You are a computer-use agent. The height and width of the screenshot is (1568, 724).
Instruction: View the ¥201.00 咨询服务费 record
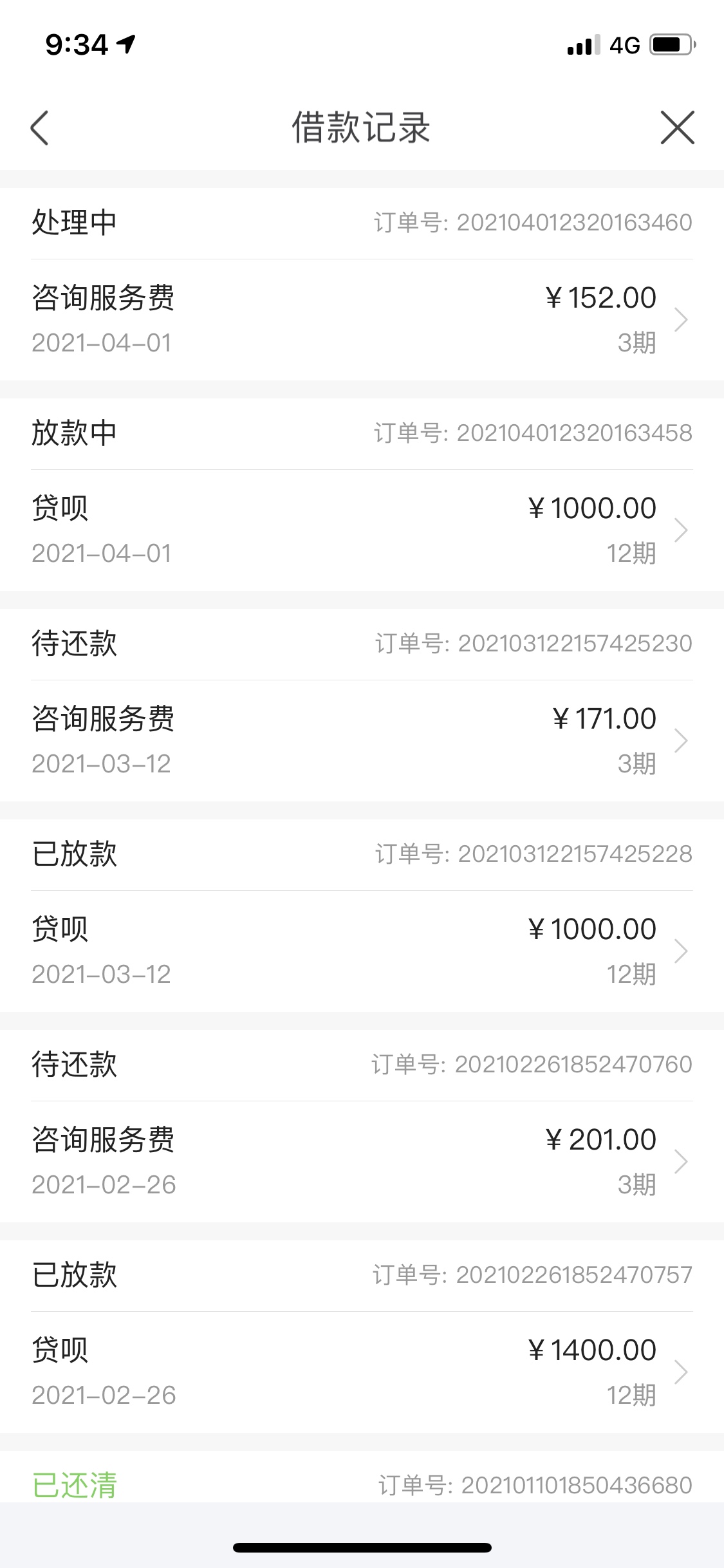point(362,1162)
